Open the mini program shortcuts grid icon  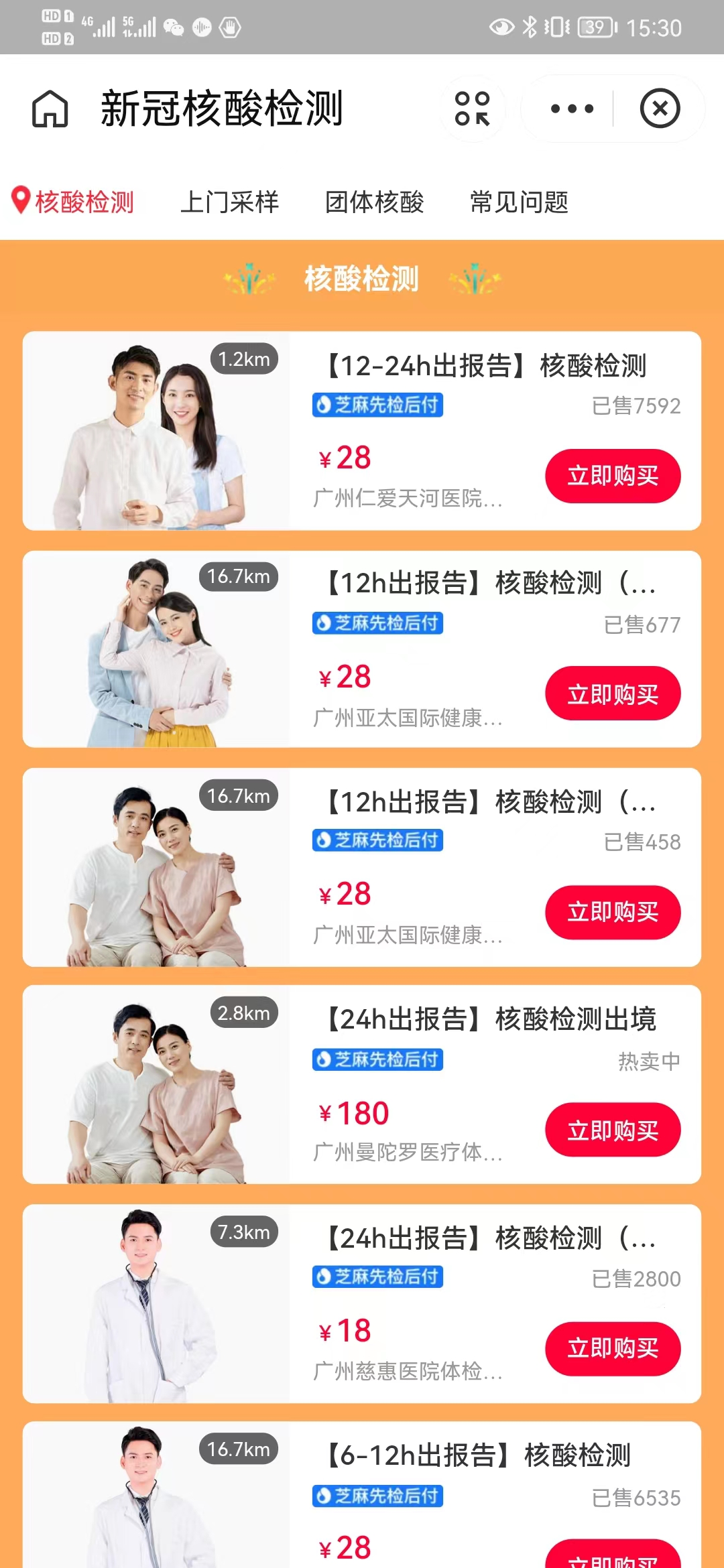(472, 109)
